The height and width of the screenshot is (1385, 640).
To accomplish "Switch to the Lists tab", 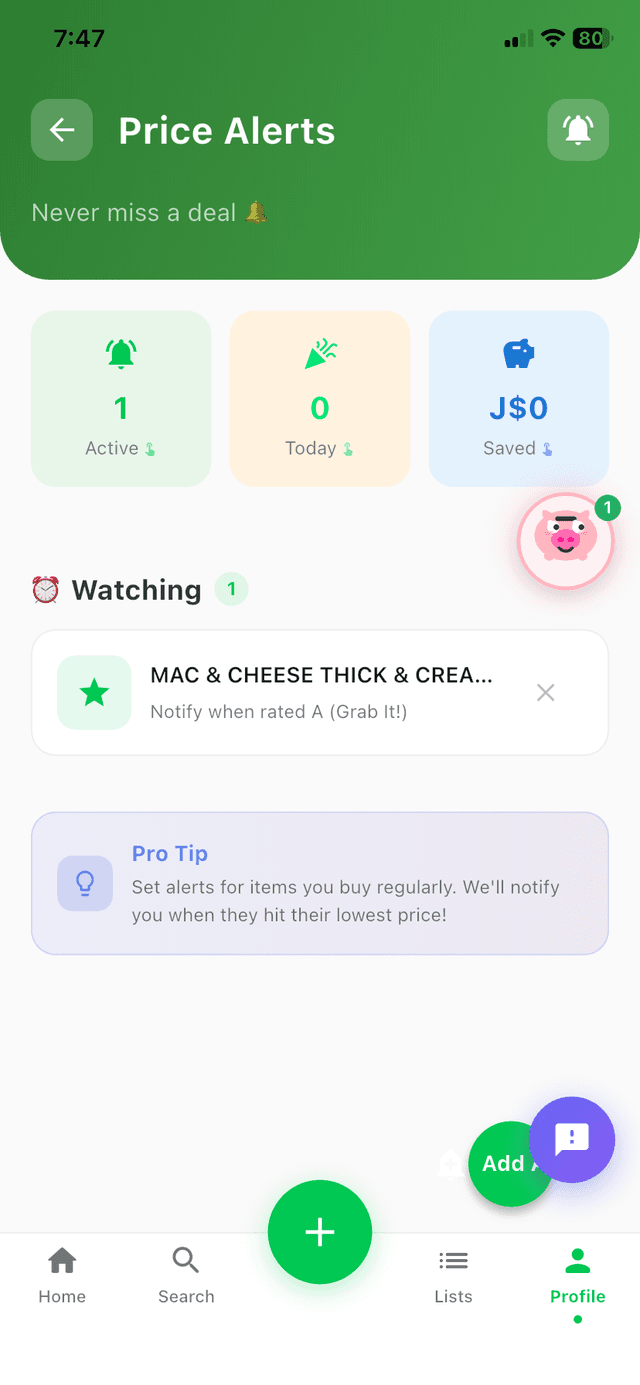I will (x=453, y=1275).
